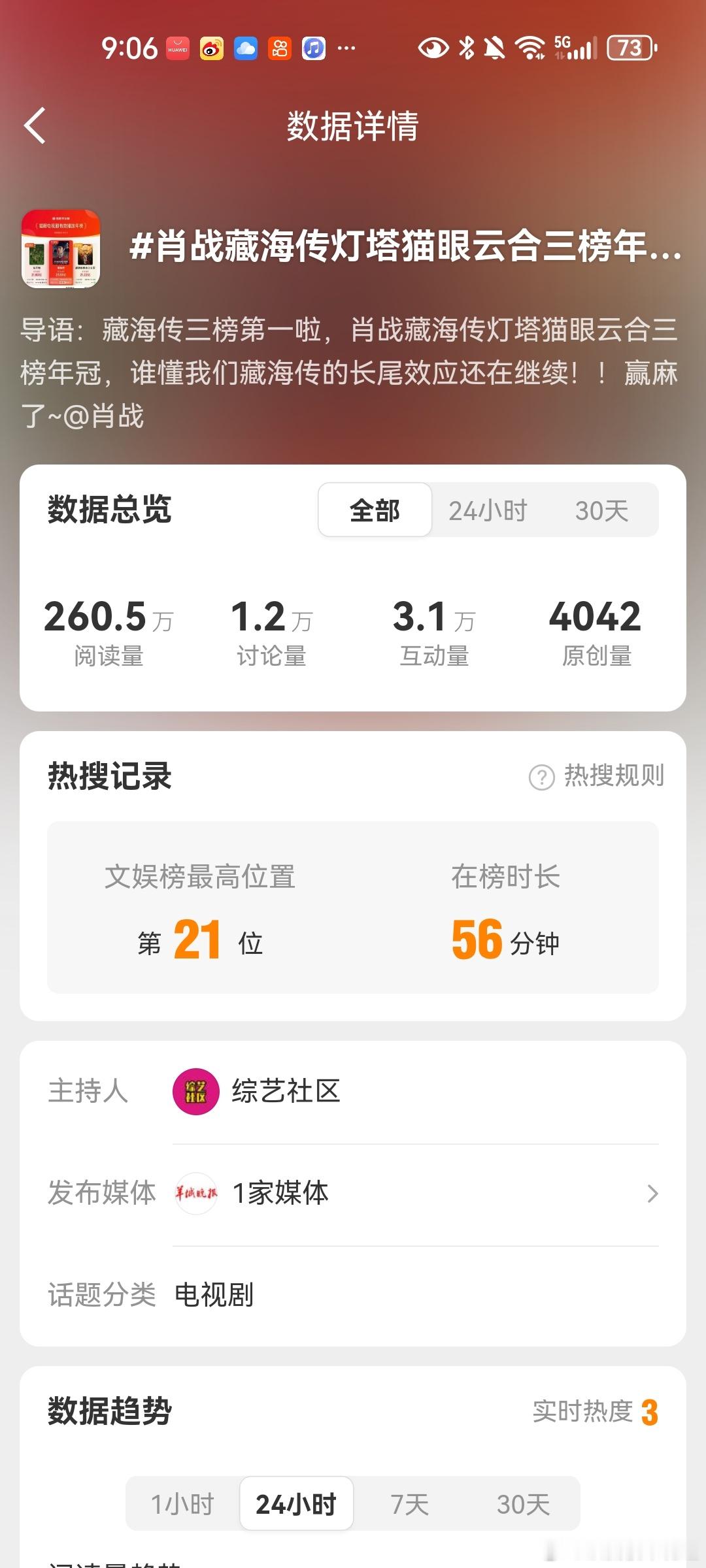Tap the eye-protection mode status icon
This screenshot has height=1568, width=706.
(435, 48)
